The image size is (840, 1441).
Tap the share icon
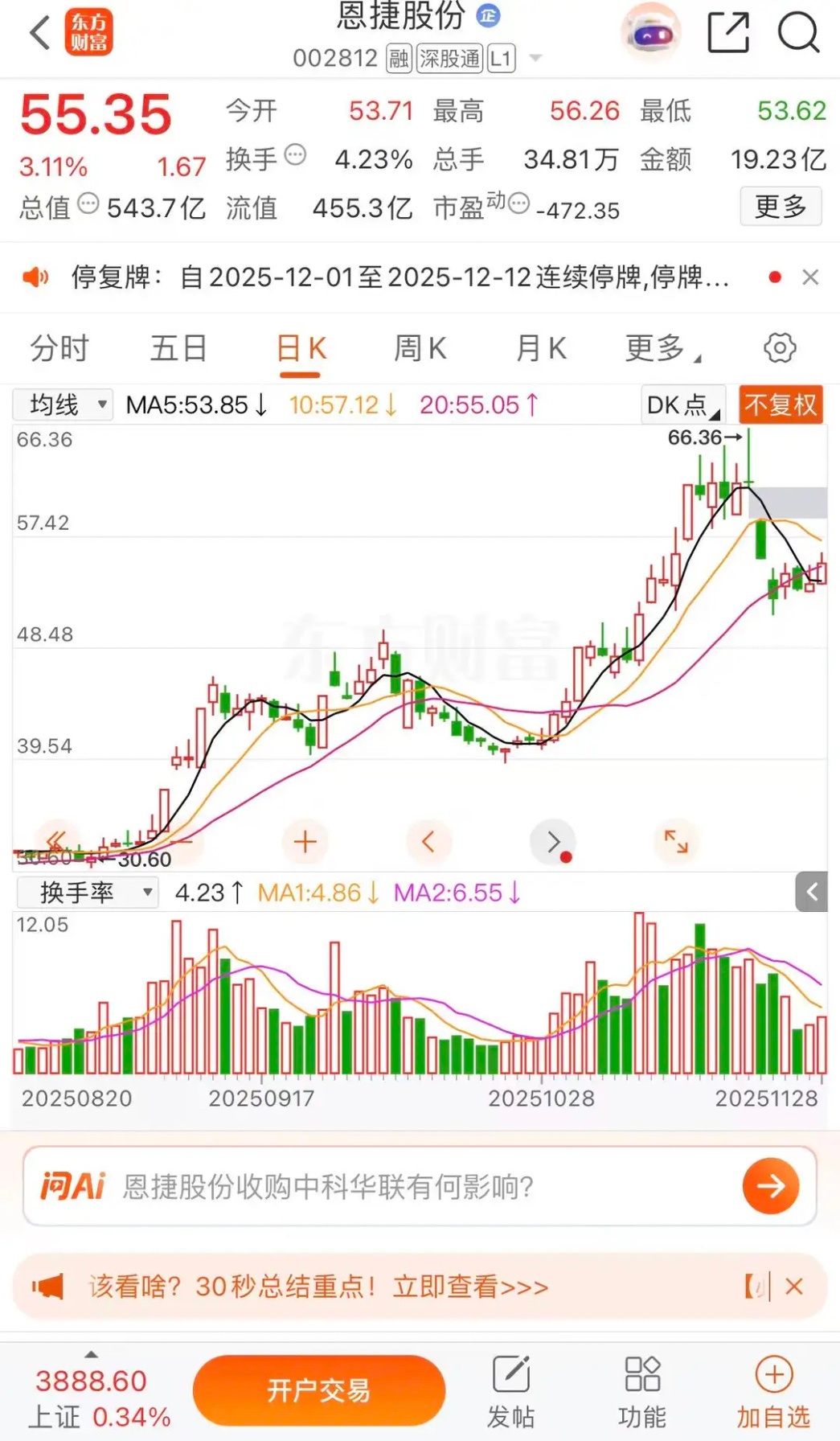coord(728,32)
